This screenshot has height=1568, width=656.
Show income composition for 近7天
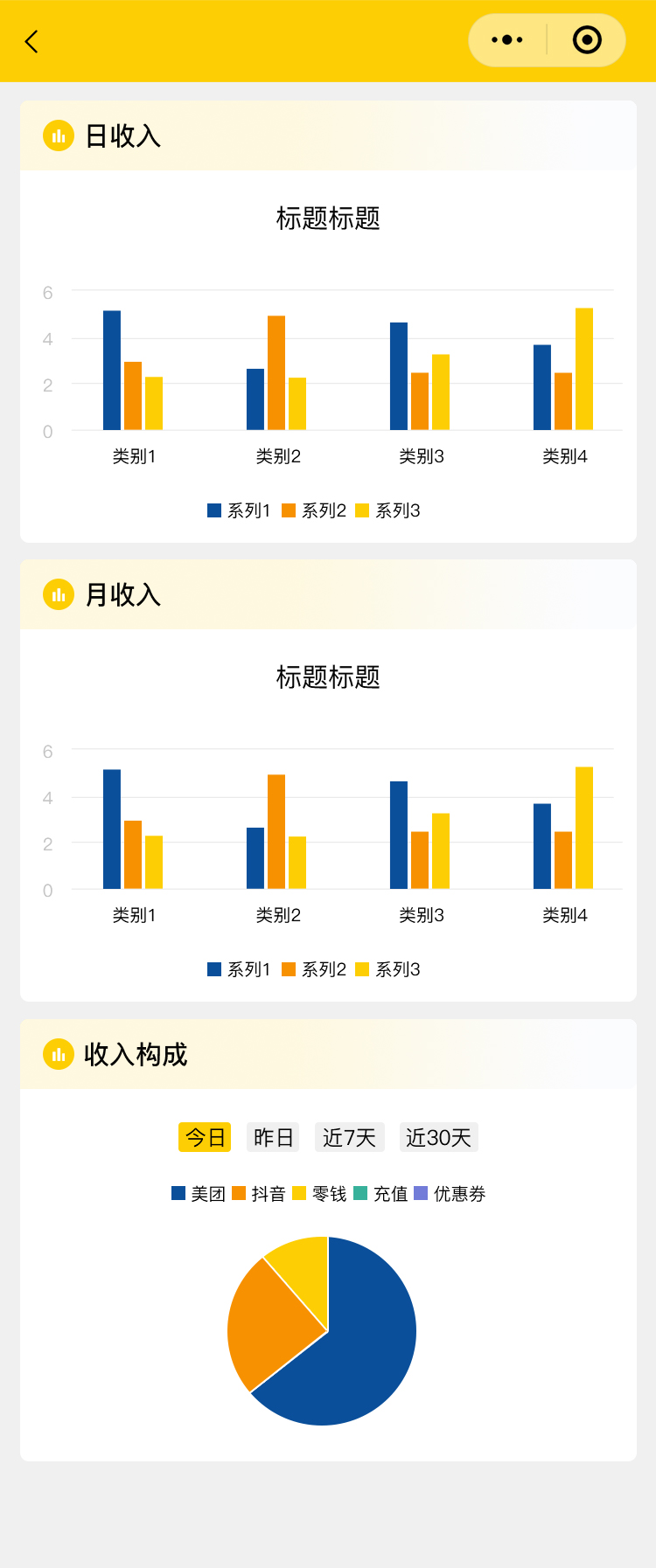pos(349,1137)
